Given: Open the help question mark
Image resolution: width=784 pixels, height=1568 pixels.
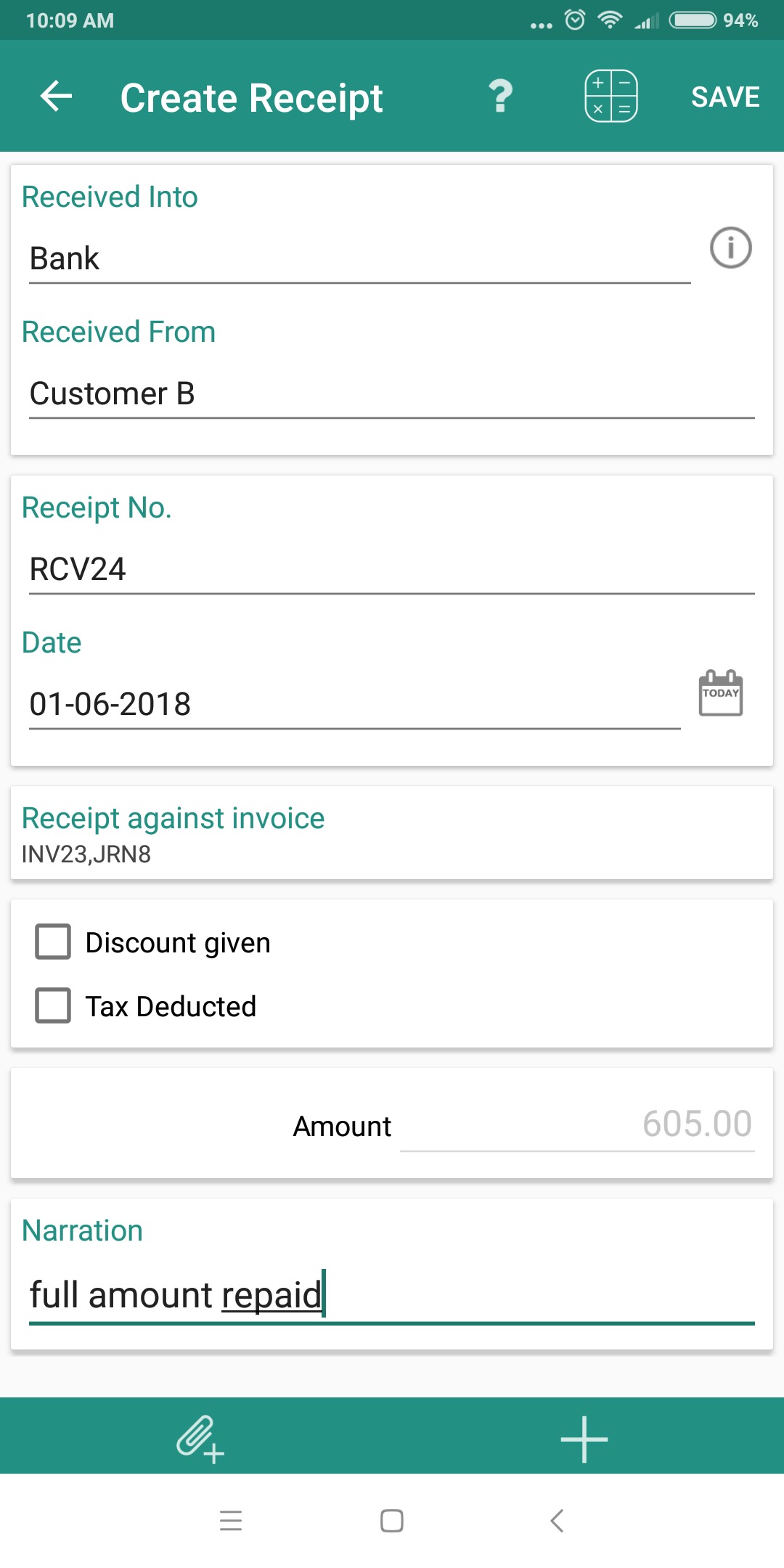Looking at the screenshot, I should [500, 97].
